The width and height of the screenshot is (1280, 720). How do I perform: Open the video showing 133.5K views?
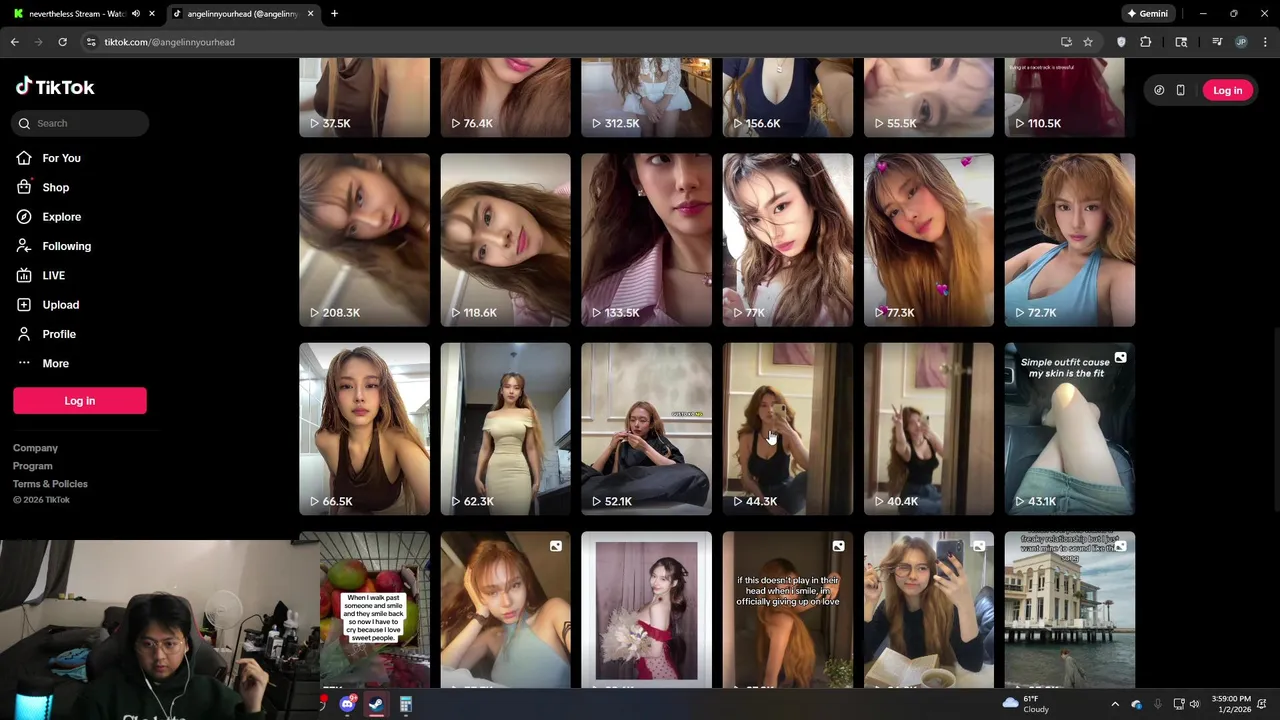tap(646, 239)
